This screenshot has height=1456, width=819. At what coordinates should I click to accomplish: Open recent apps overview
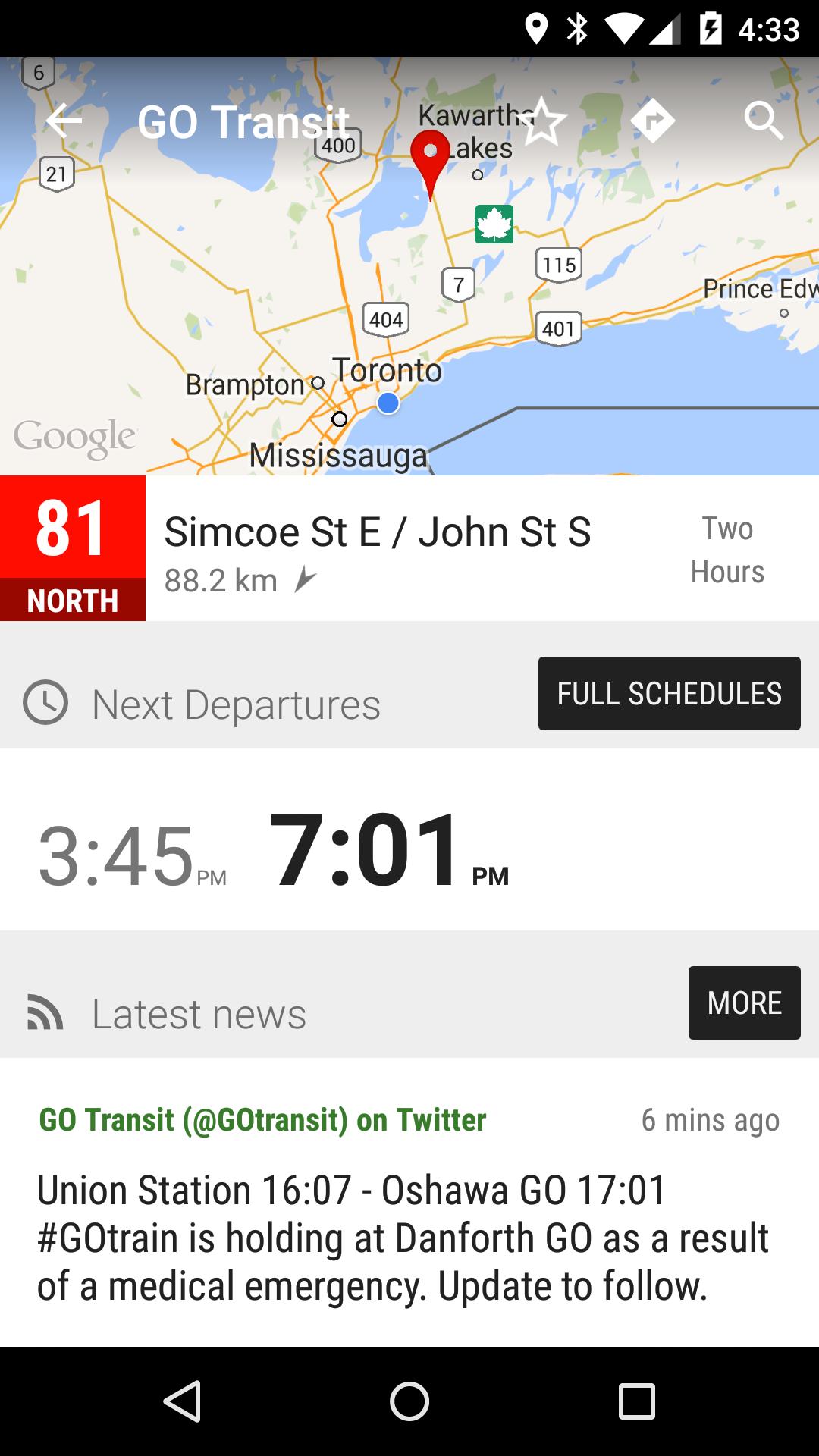point(637,1401)
